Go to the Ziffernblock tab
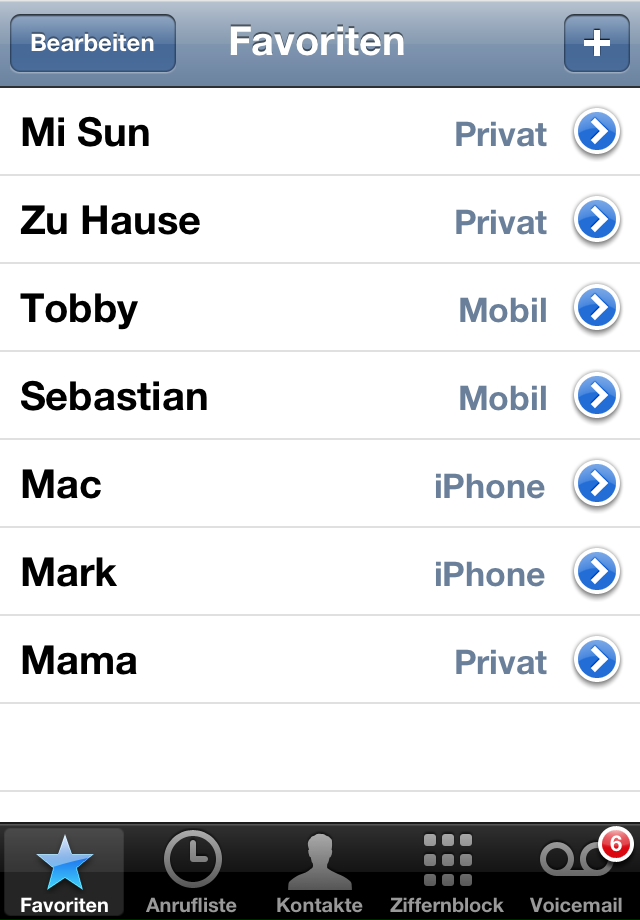This screenshot has width=640, height=920. (x=447, y=872)
